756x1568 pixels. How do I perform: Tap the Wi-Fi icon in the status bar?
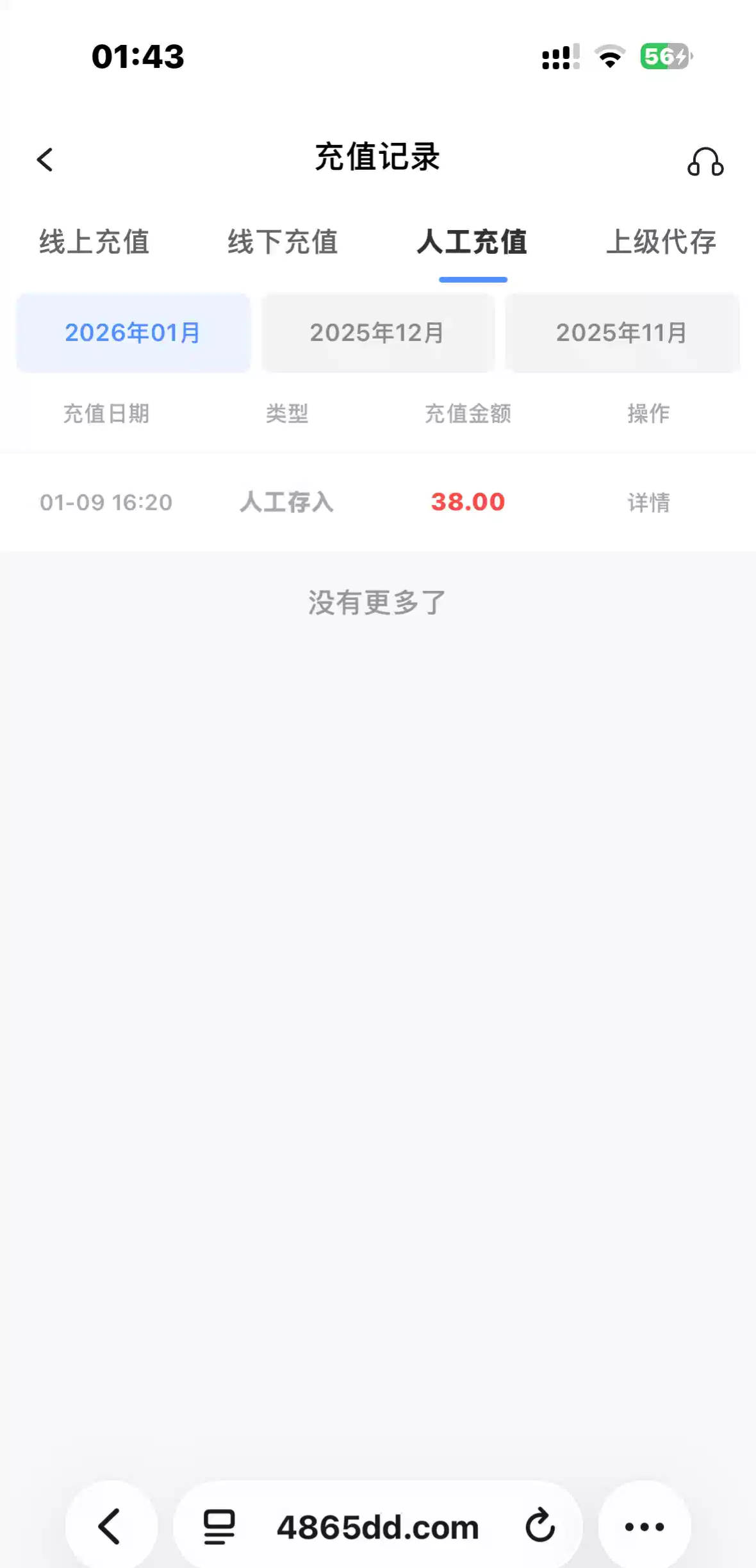click(x=609, y=57)
